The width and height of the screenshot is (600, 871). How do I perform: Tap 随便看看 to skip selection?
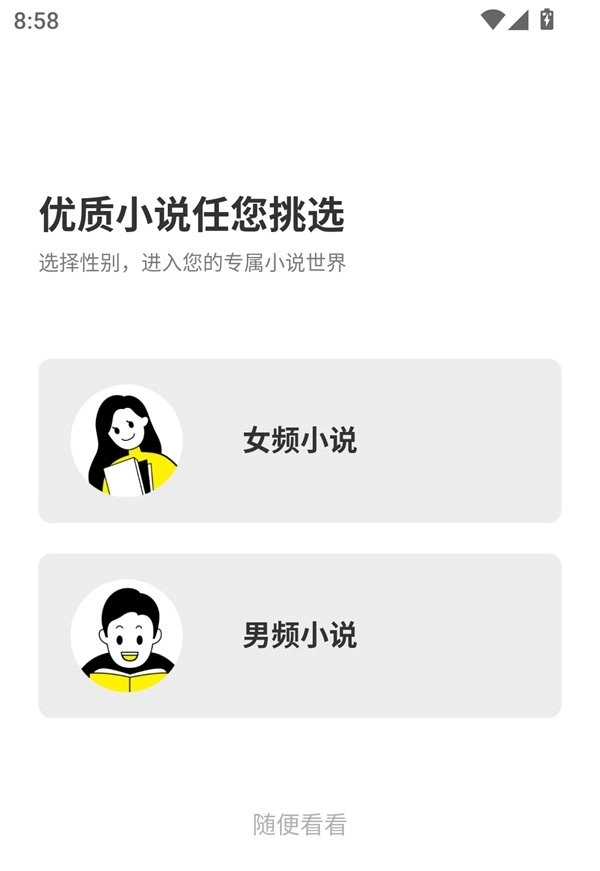coord(299,825)
